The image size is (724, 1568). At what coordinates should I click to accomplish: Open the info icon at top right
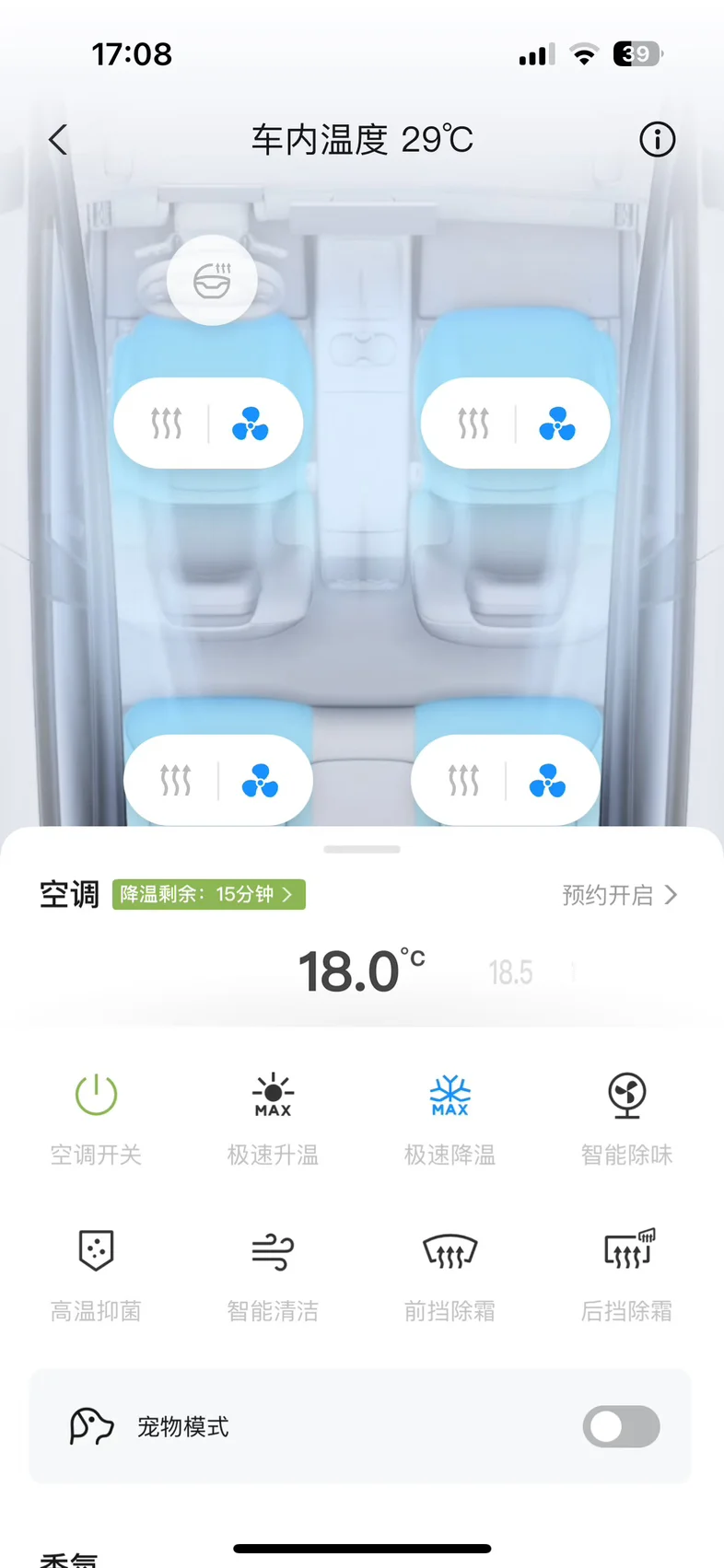(x=657, y=140)
